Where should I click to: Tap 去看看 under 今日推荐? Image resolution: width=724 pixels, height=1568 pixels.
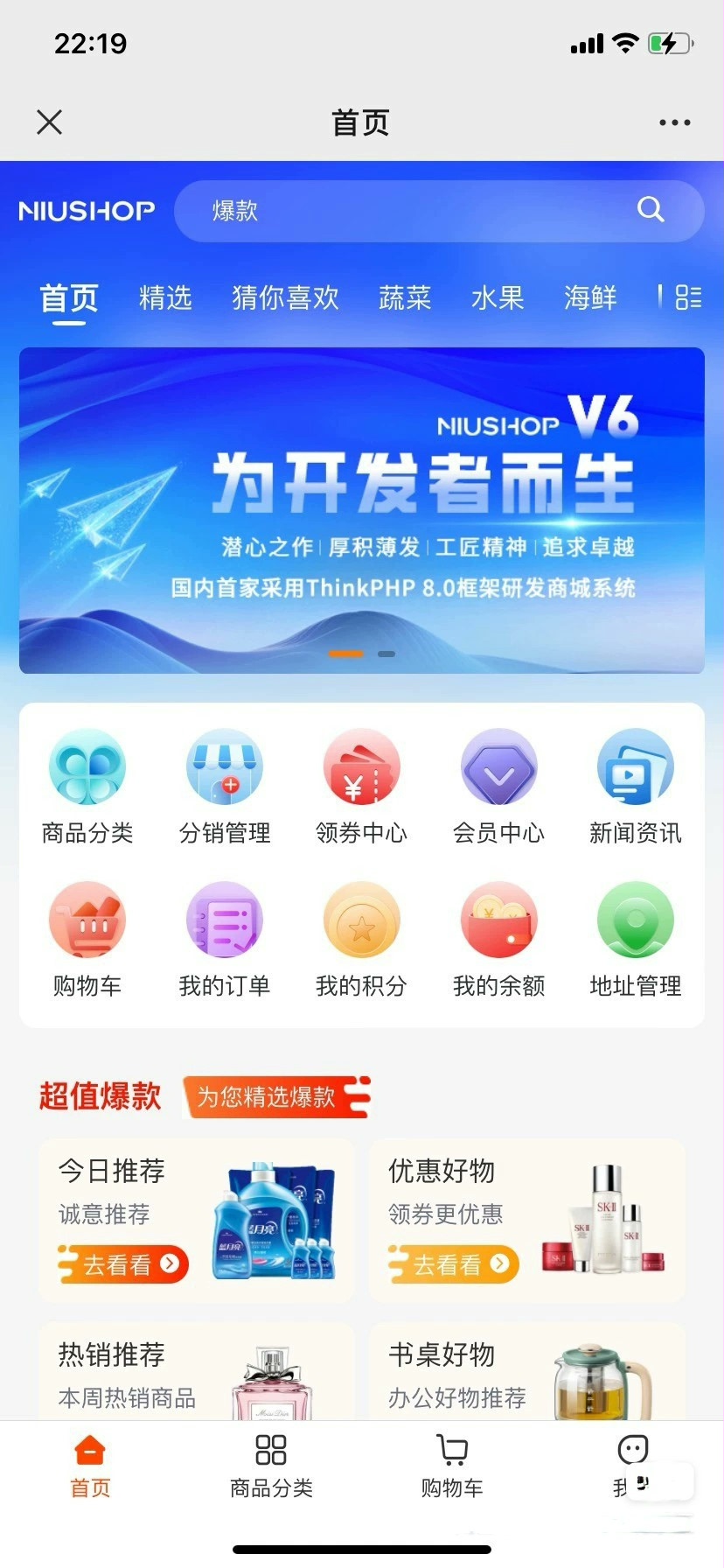coord(124,1264)
